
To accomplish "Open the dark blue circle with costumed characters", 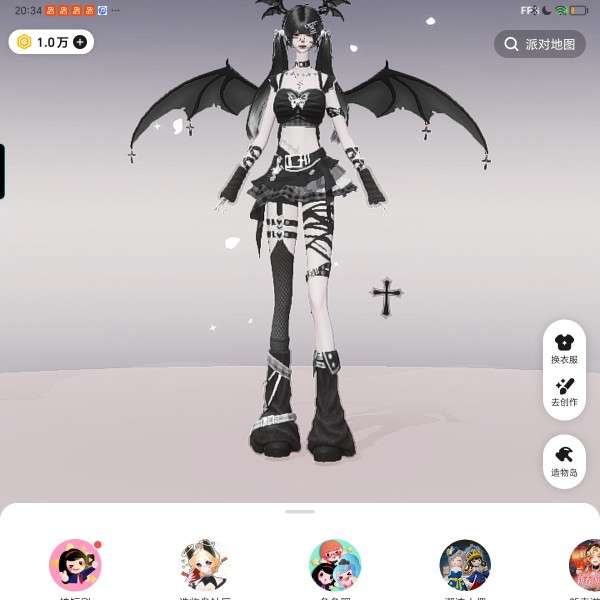I will pos(465,565).
